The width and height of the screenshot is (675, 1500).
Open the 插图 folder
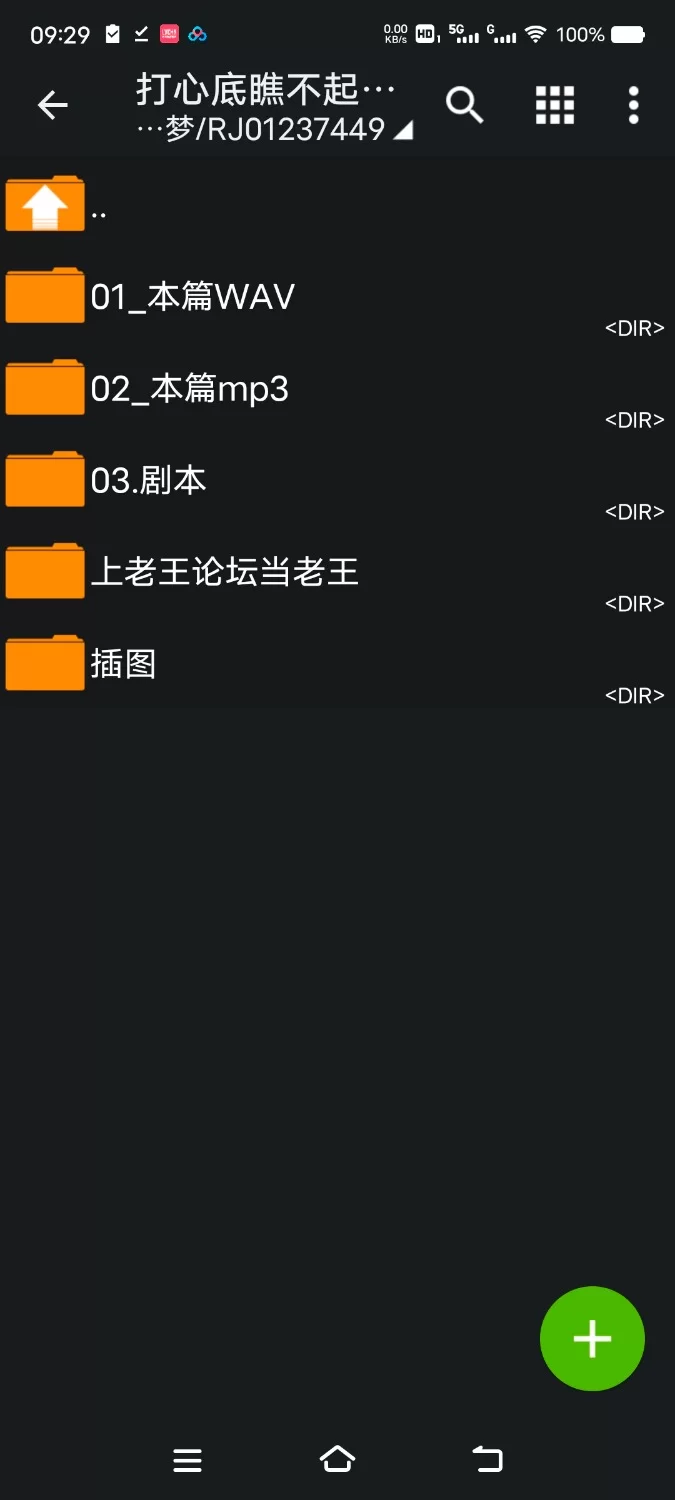point(123,664)
